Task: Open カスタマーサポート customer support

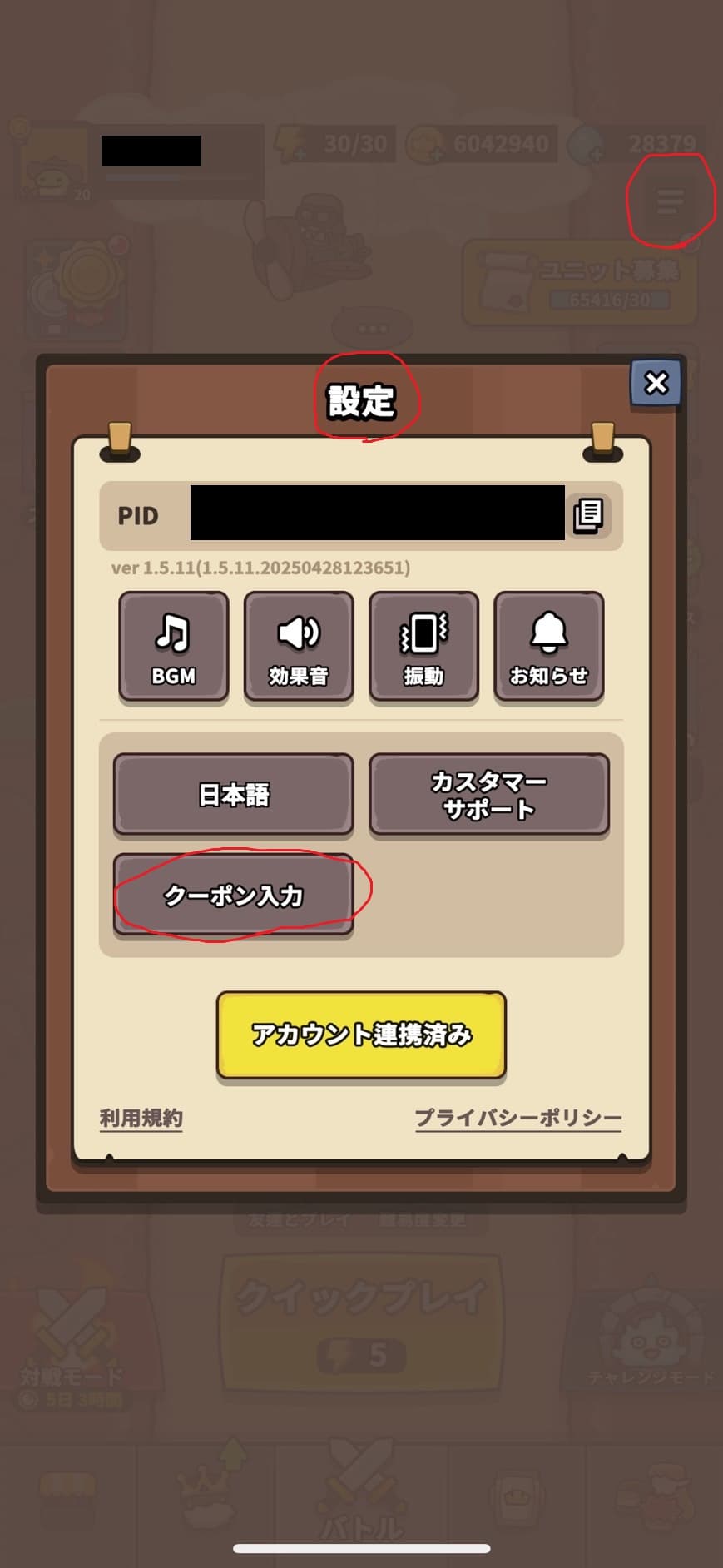Action: click(489, 794)
